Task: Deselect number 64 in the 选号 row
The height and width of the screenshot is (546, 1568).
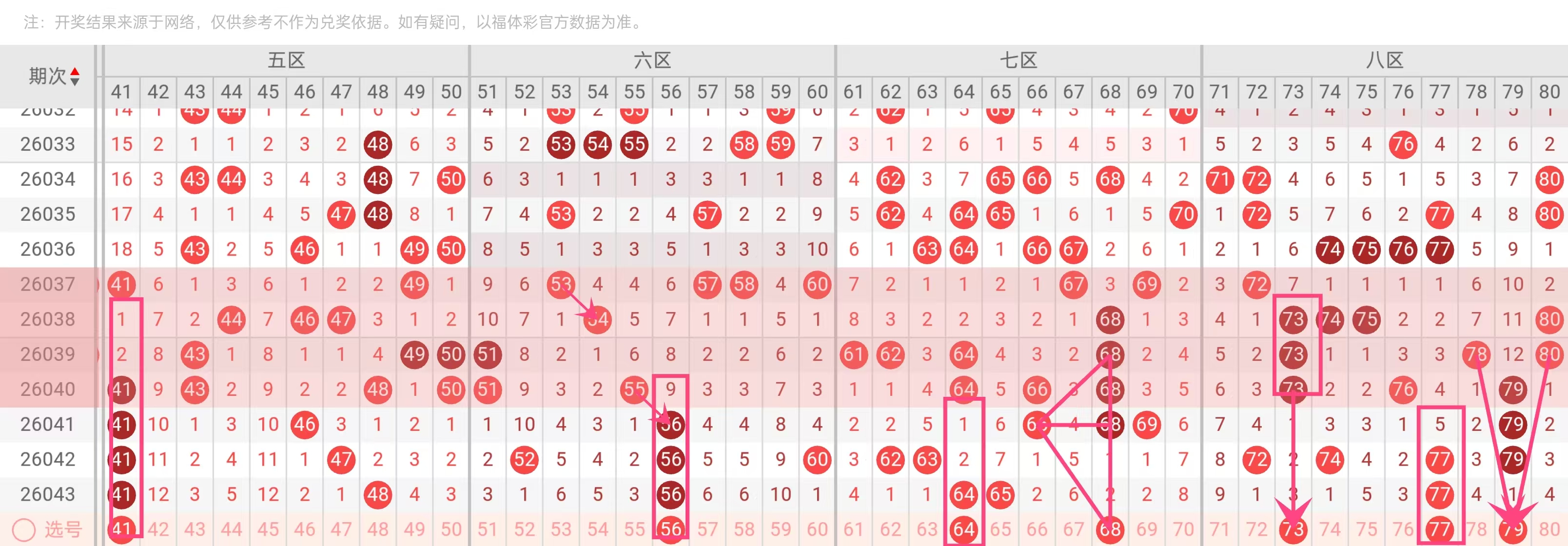Action: pos(963,529)
